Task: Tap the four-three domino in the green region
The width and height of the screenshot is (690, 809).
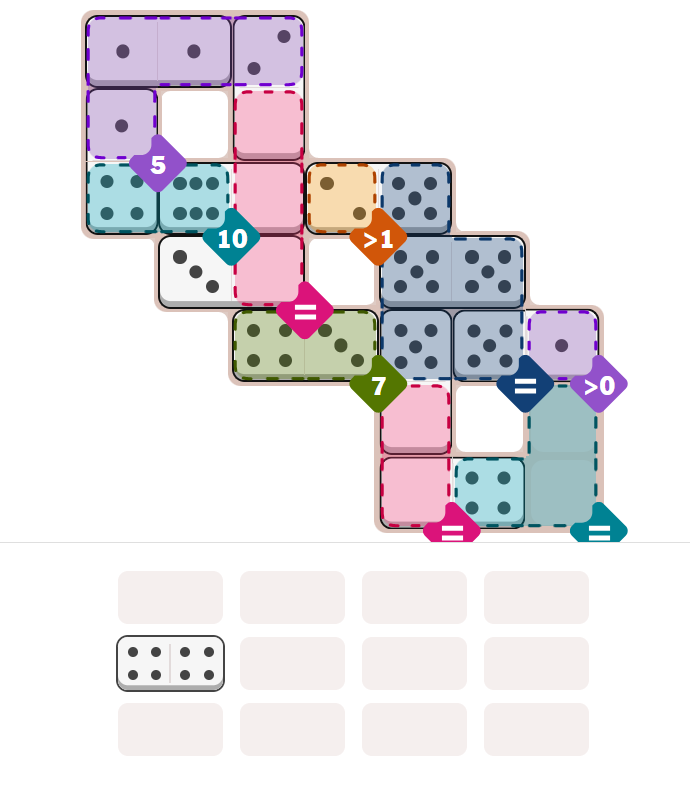Action: tap(305, 345)
